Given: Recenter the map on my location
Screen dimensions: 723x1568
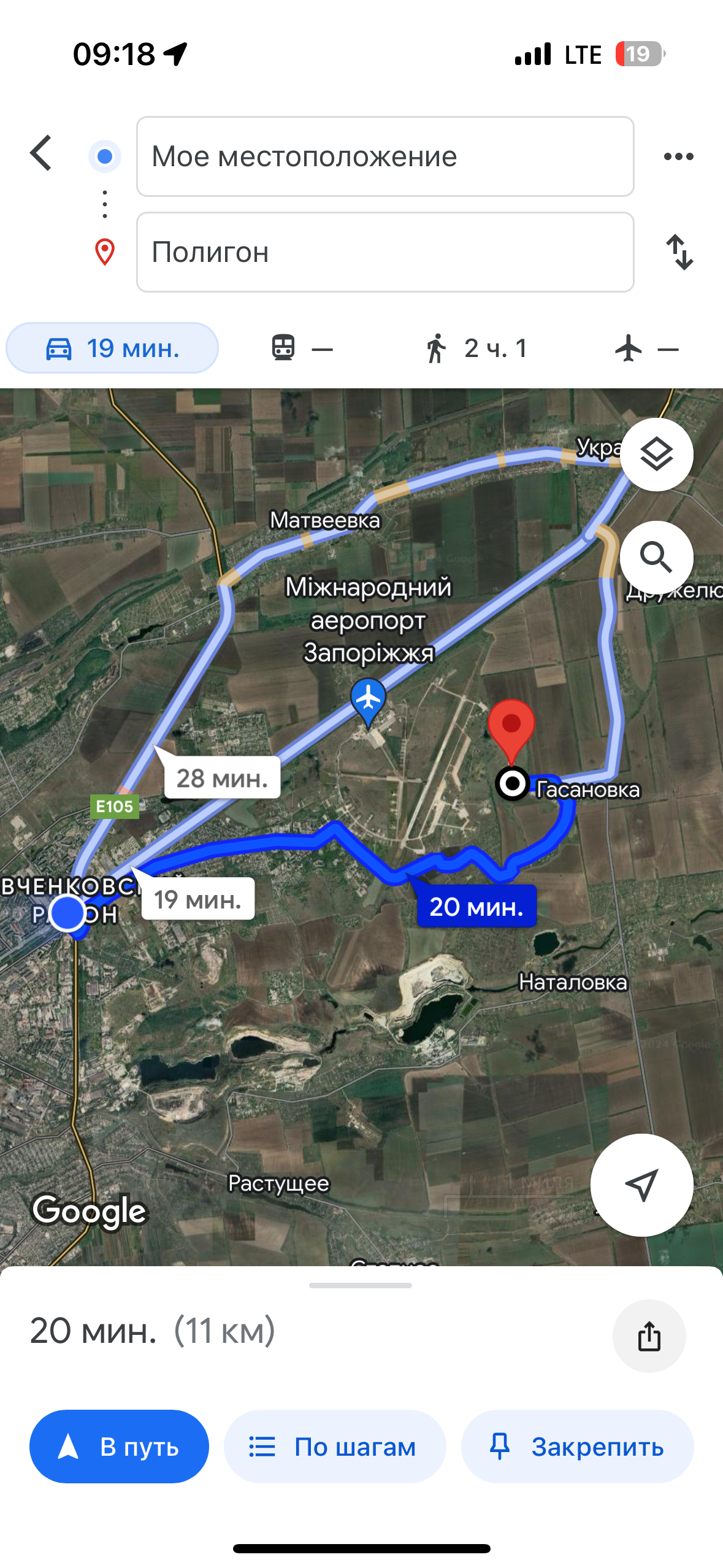Looking at the screenshot, I should (x=641, y=1185).
